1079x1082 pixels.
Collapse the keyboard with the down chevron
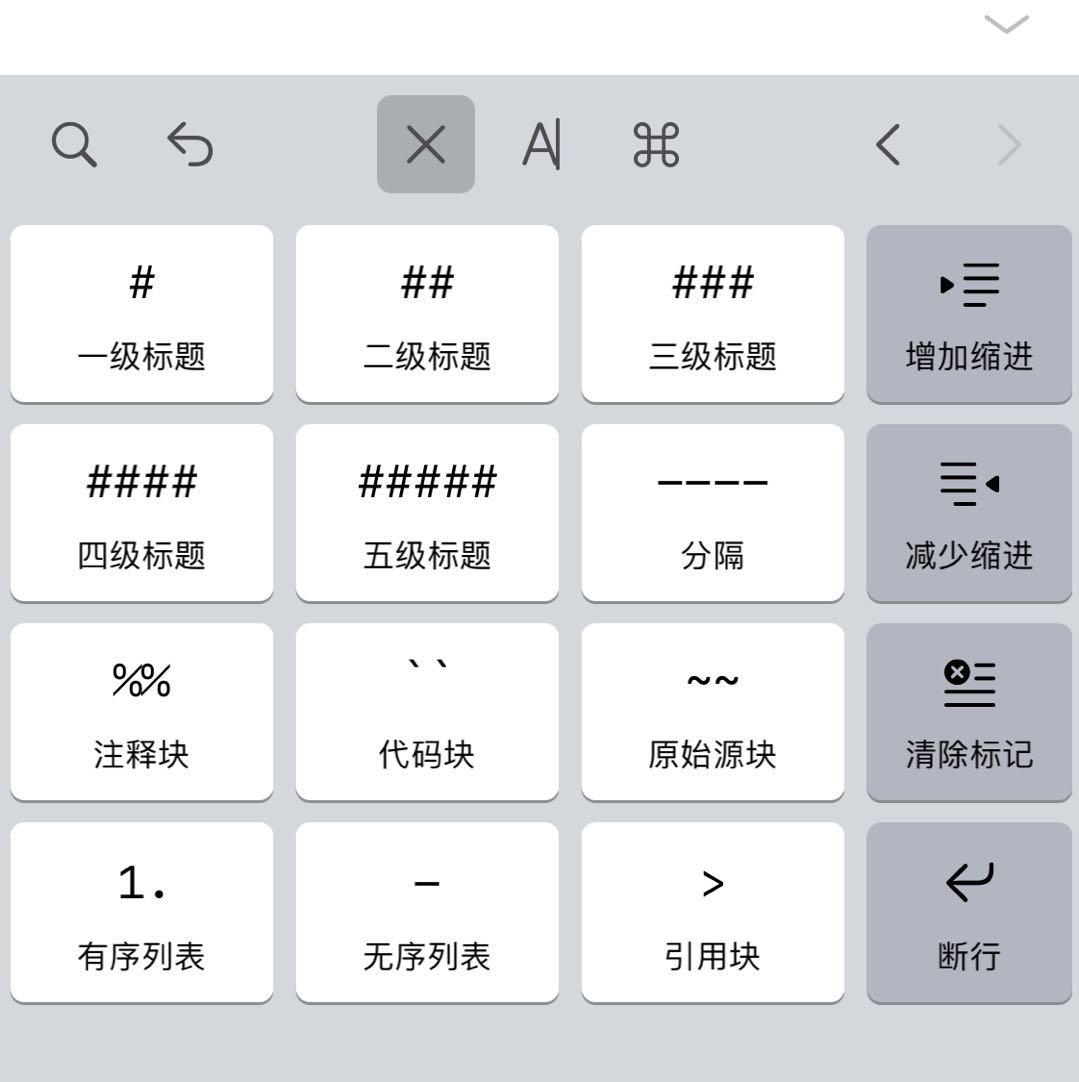click(x=1006, y=24)
